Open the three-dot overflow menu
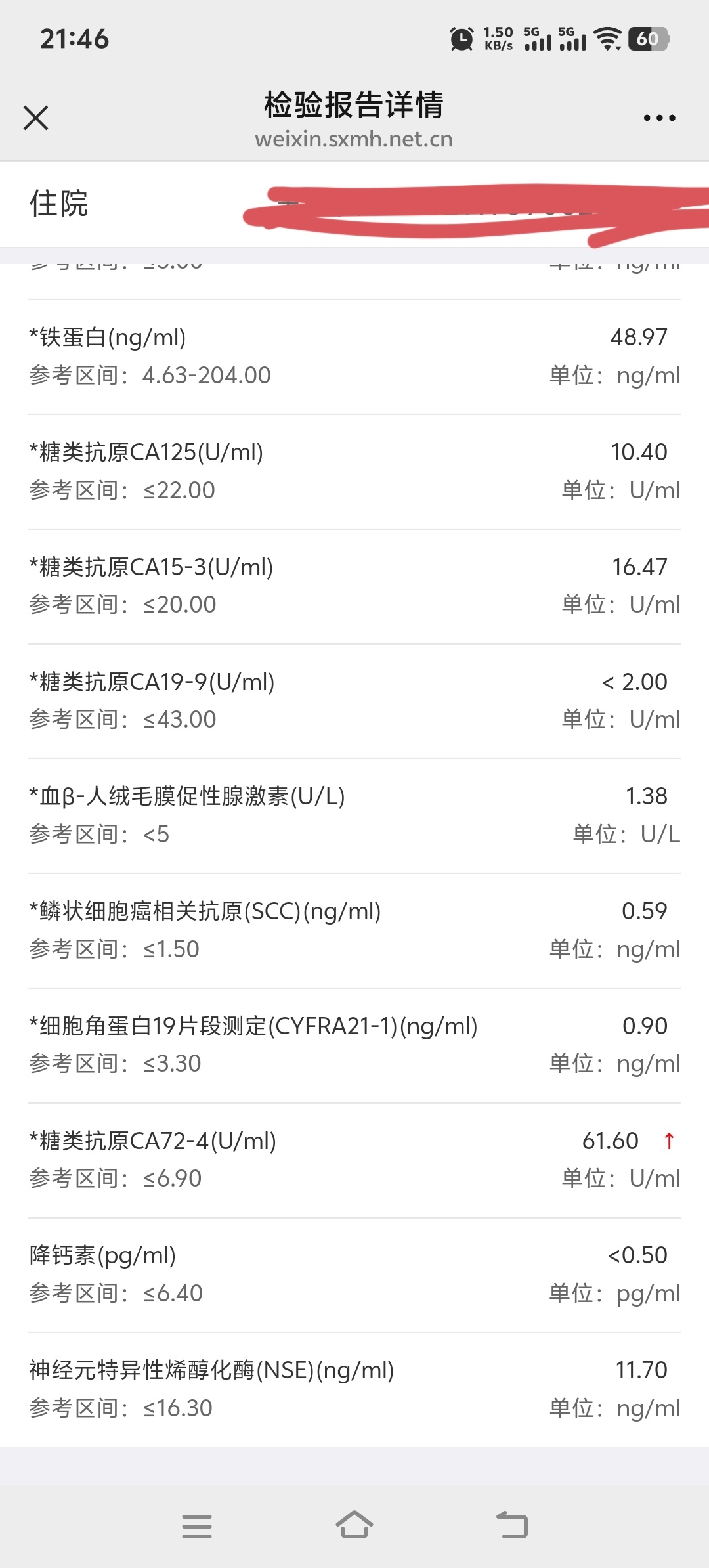Viewport: 709px width, 1568px height. [659, 118]
